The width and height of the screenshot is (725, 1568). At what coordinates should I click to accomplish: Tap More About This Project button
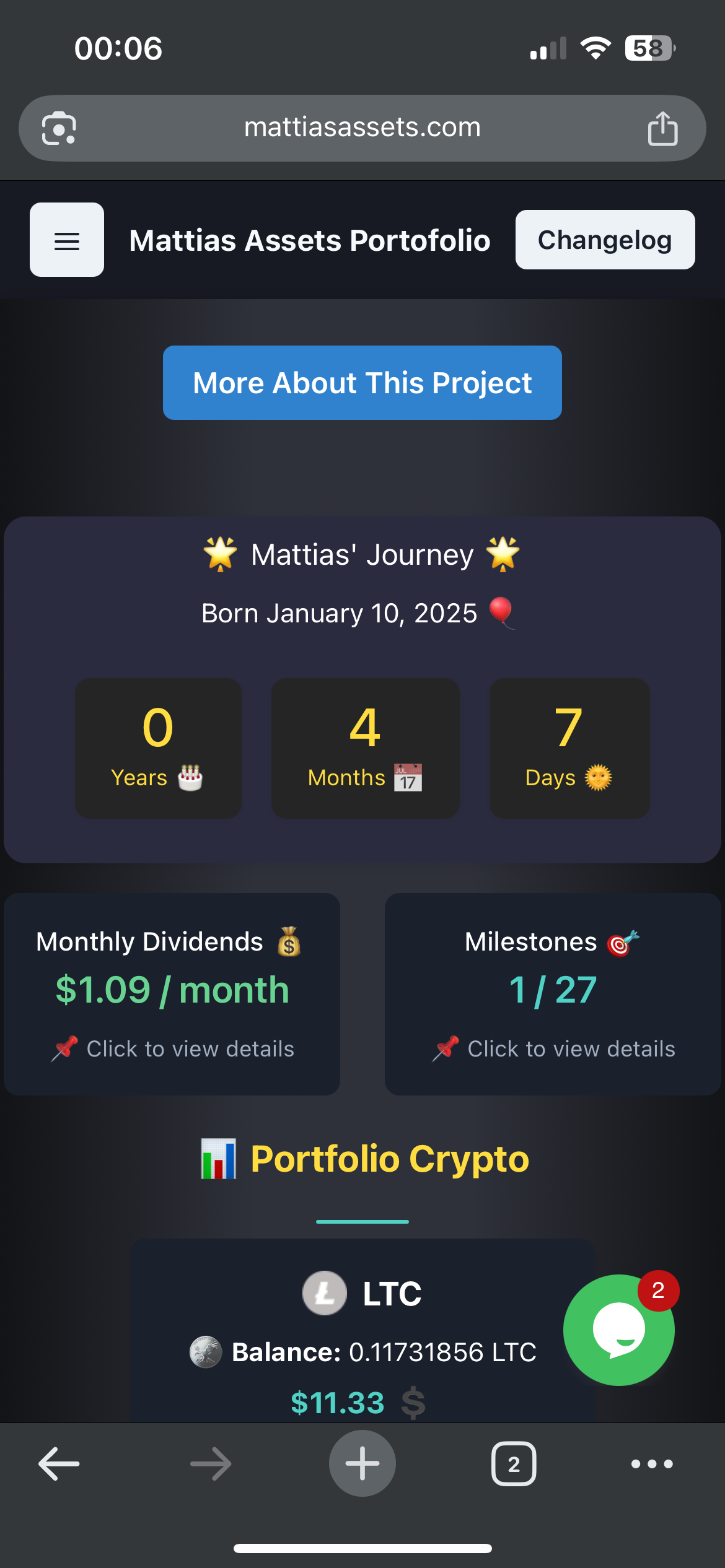pyautogui.click(x=362, y=383)
